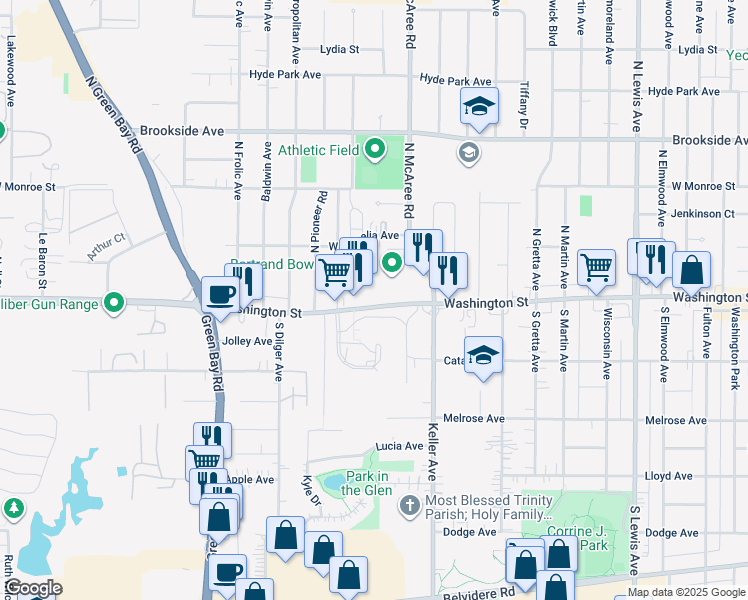
Task: Tap the restaurant marker right of N McAree Rd
Action: (x=424, y=250)
